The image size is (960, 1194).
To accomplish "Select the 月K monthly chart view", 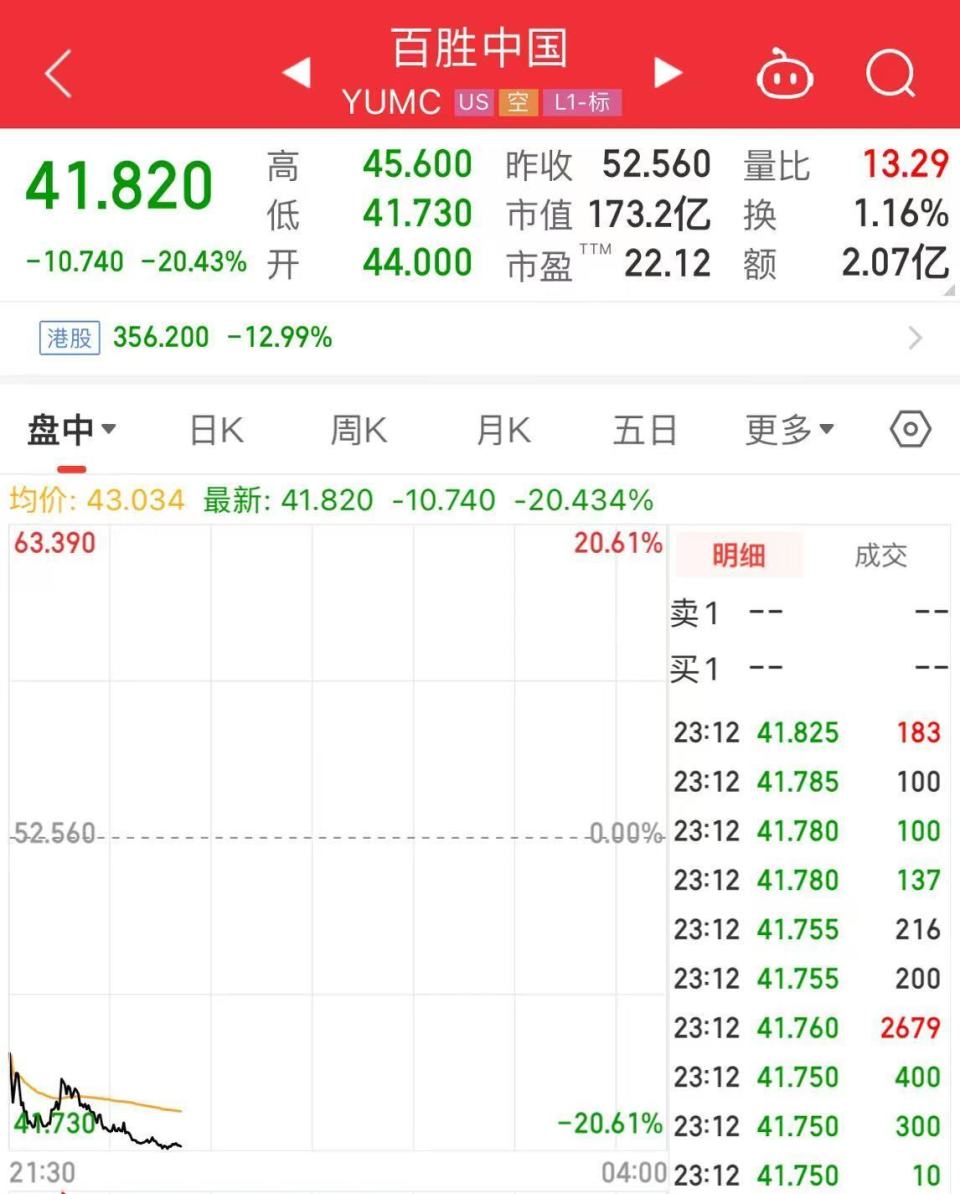I will pyautogui.click(x=501, y=429).
